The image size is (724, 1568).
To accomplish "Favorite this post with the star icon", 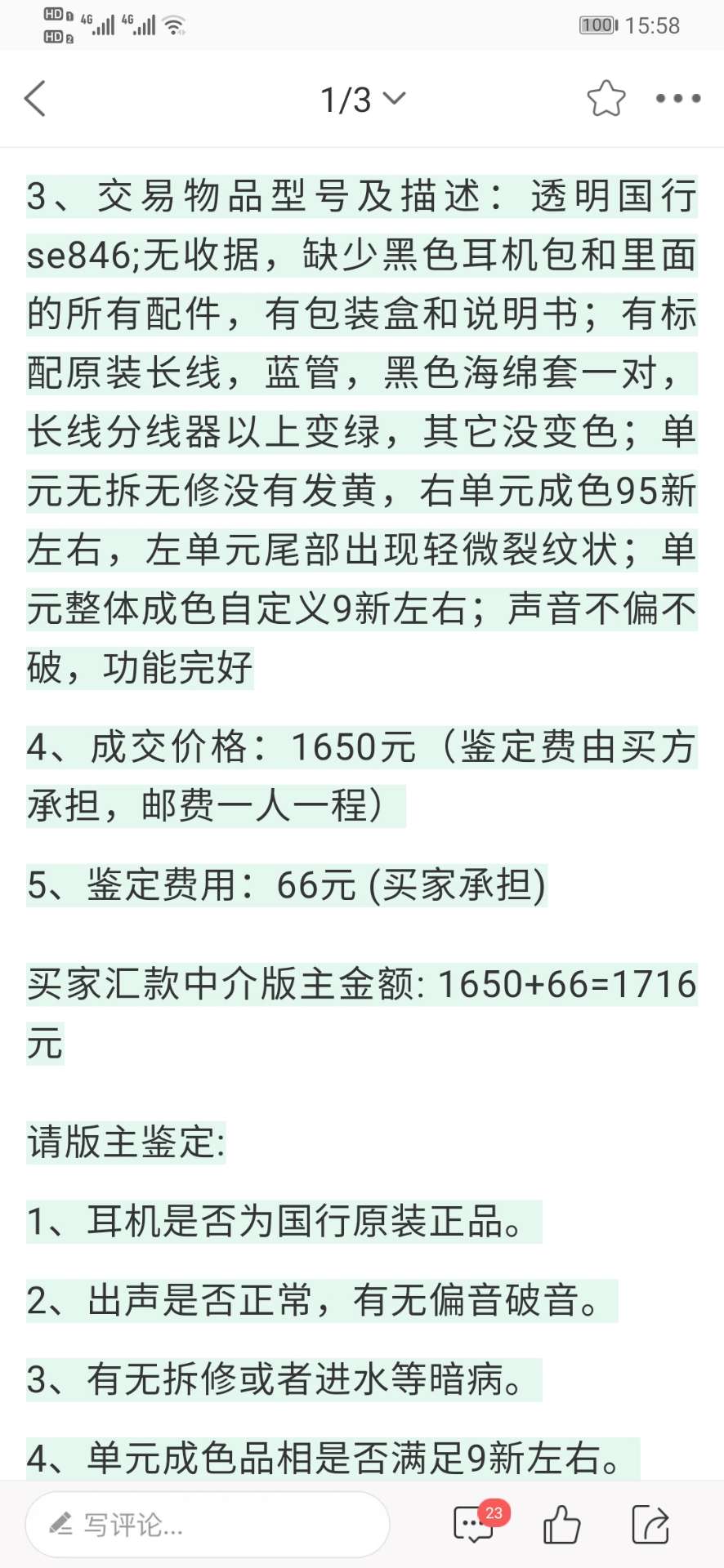I will pyautogui.click(x=606, y=99).
